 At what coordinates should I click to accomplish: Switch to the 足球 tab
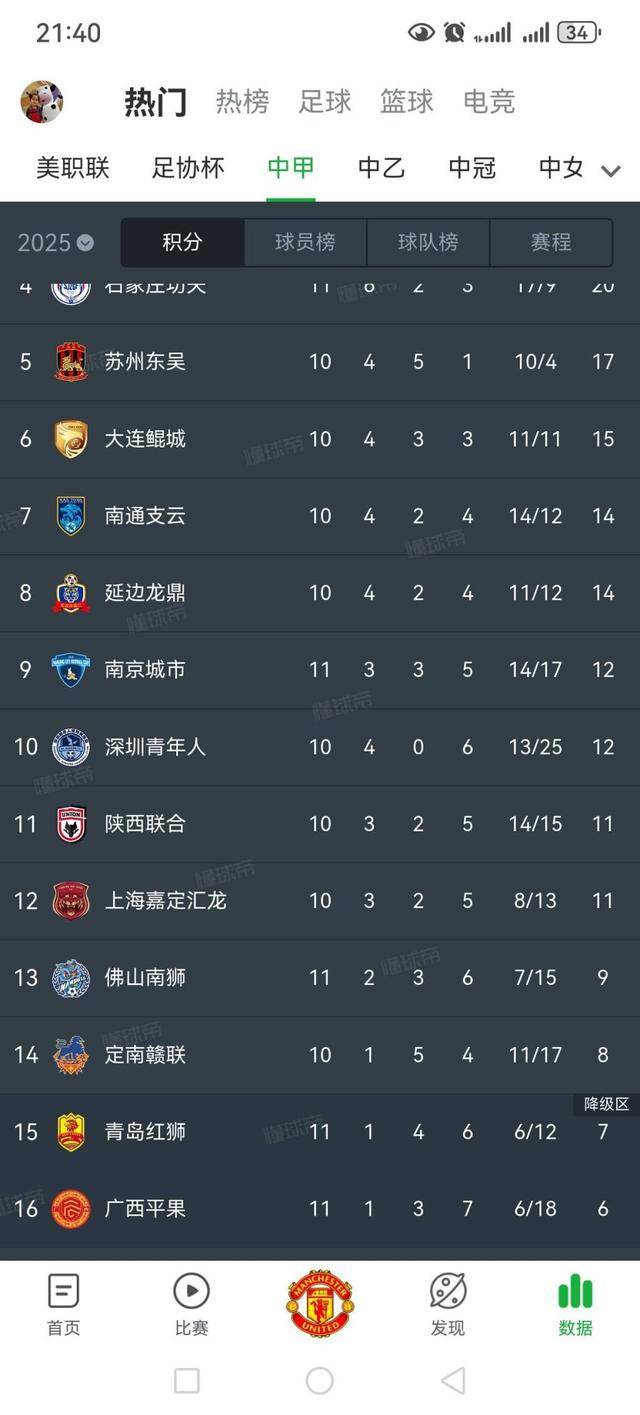(325, 101)
